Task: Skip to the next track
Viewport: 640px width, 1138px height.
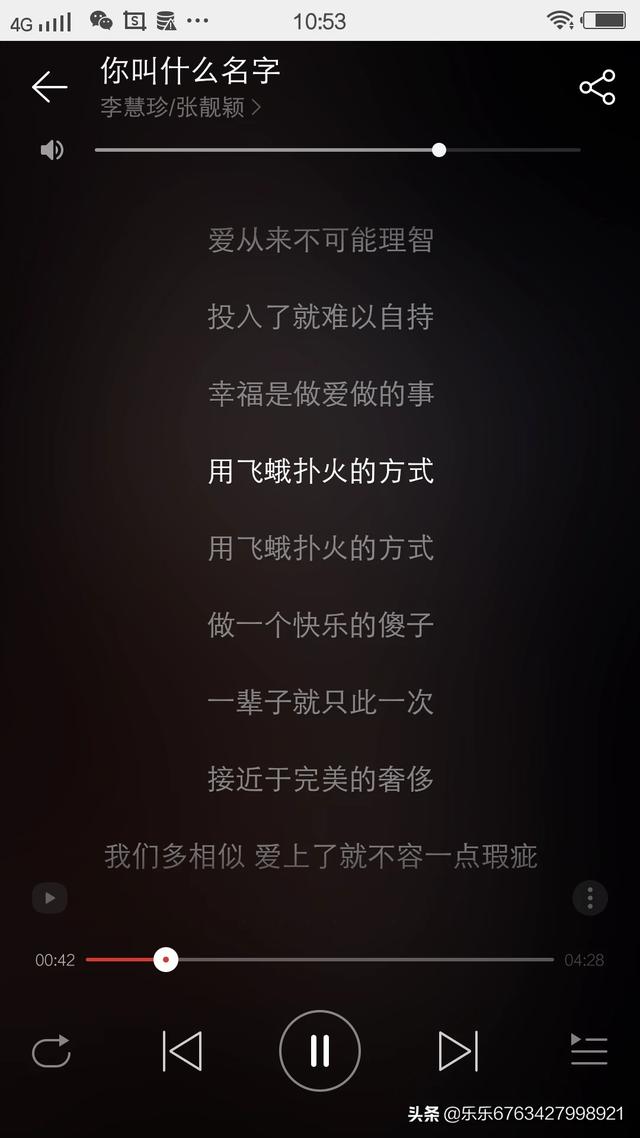Action: coord(459,1051)
